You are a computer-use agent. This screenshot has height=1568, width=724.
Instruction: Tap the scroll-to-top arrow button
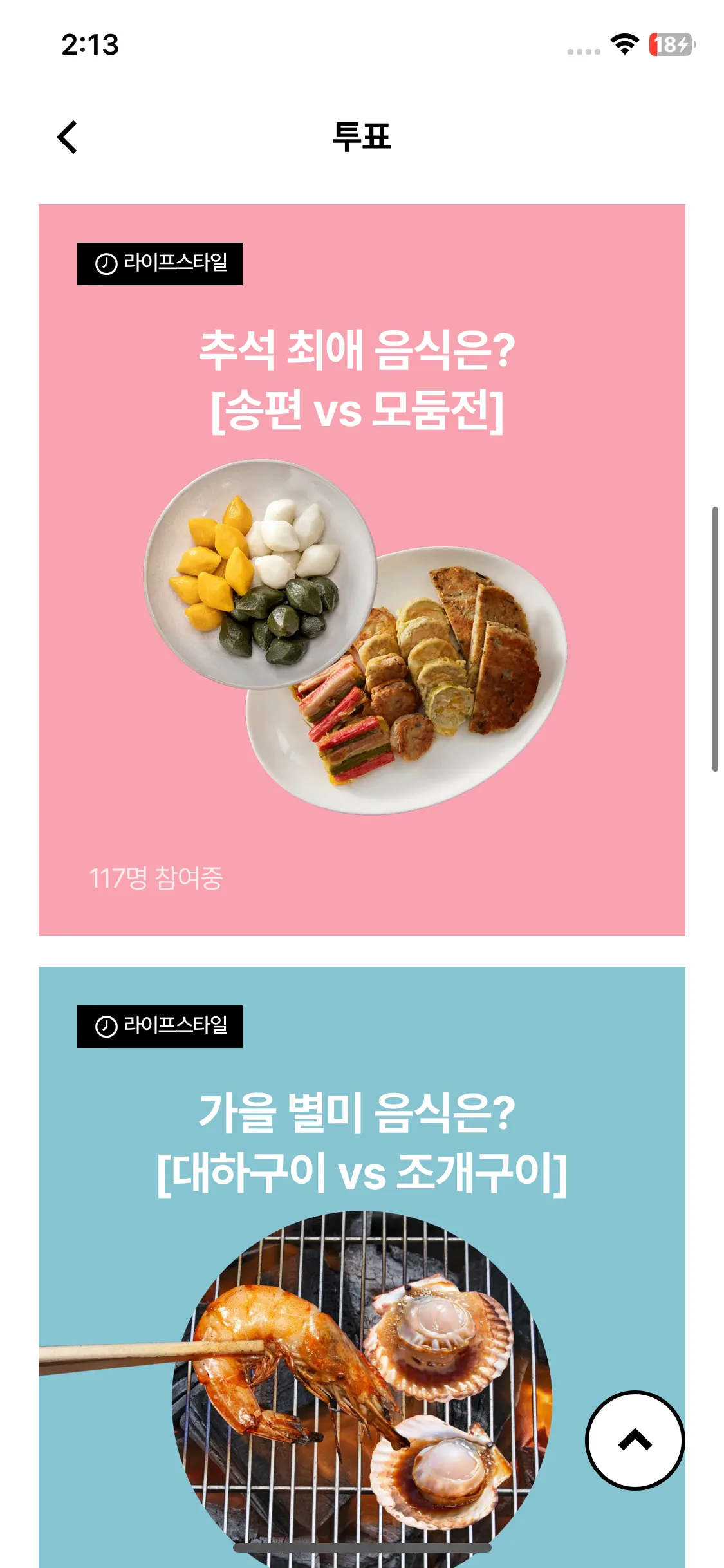click(x=635, y=1440)
